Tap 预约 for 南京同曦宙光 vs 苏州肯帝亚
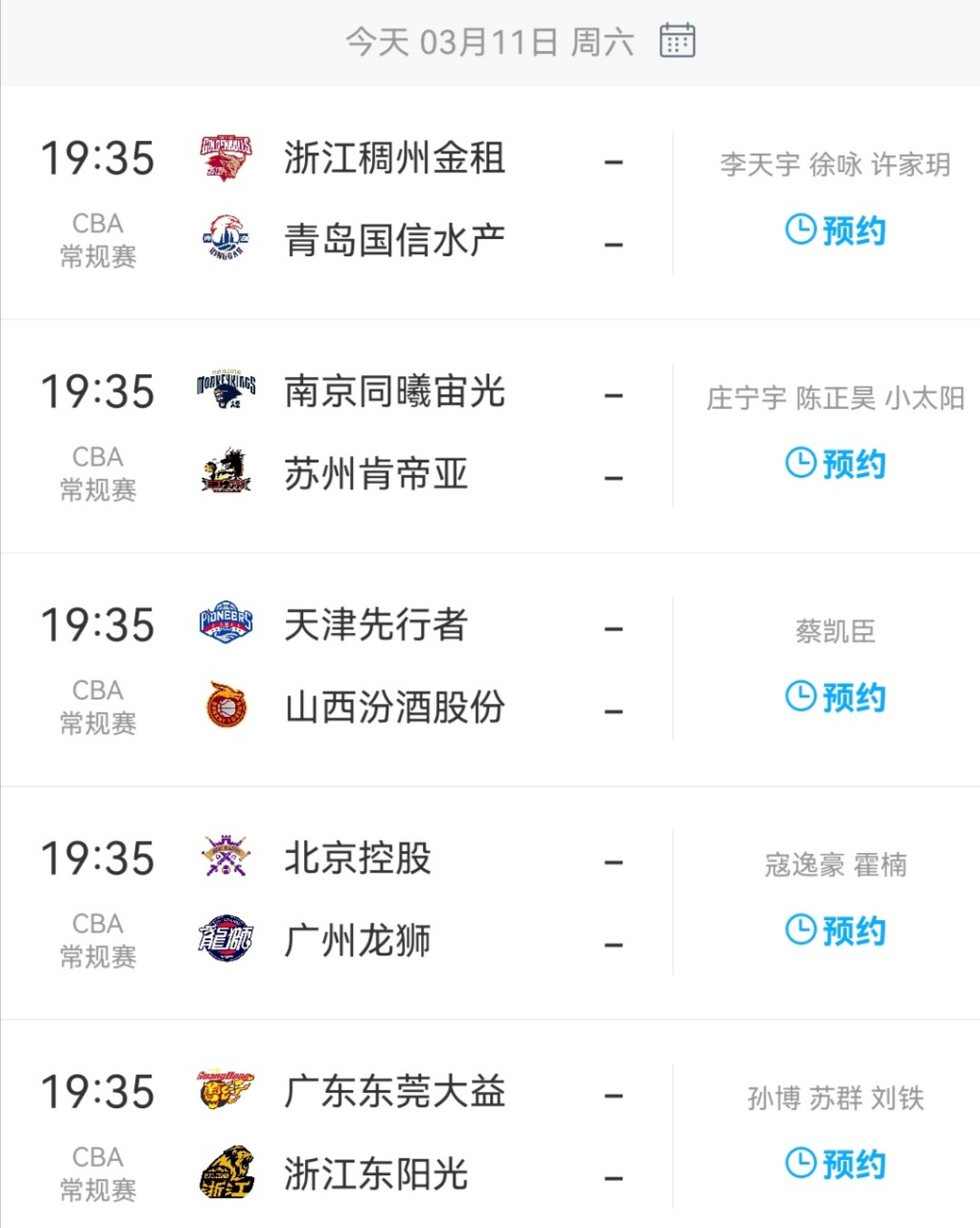 click(x=835, y=464)
